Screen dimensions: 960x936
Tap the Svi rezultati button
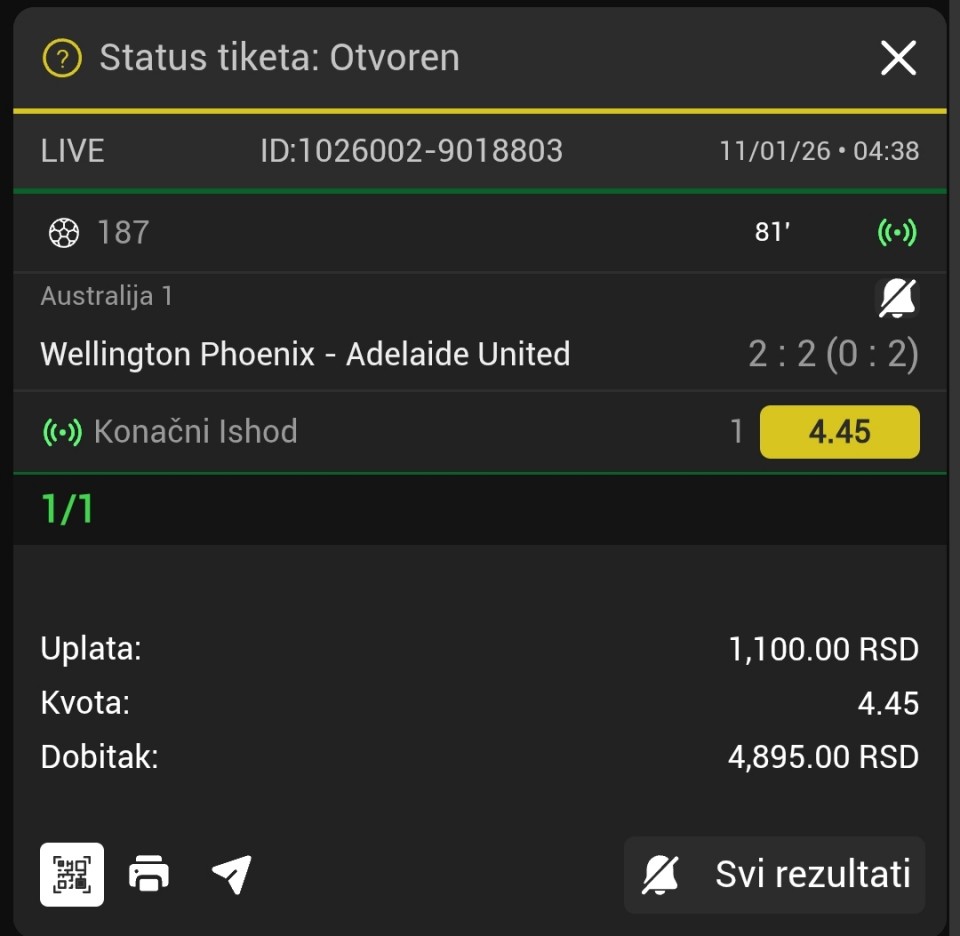click(x=775, y=874)
